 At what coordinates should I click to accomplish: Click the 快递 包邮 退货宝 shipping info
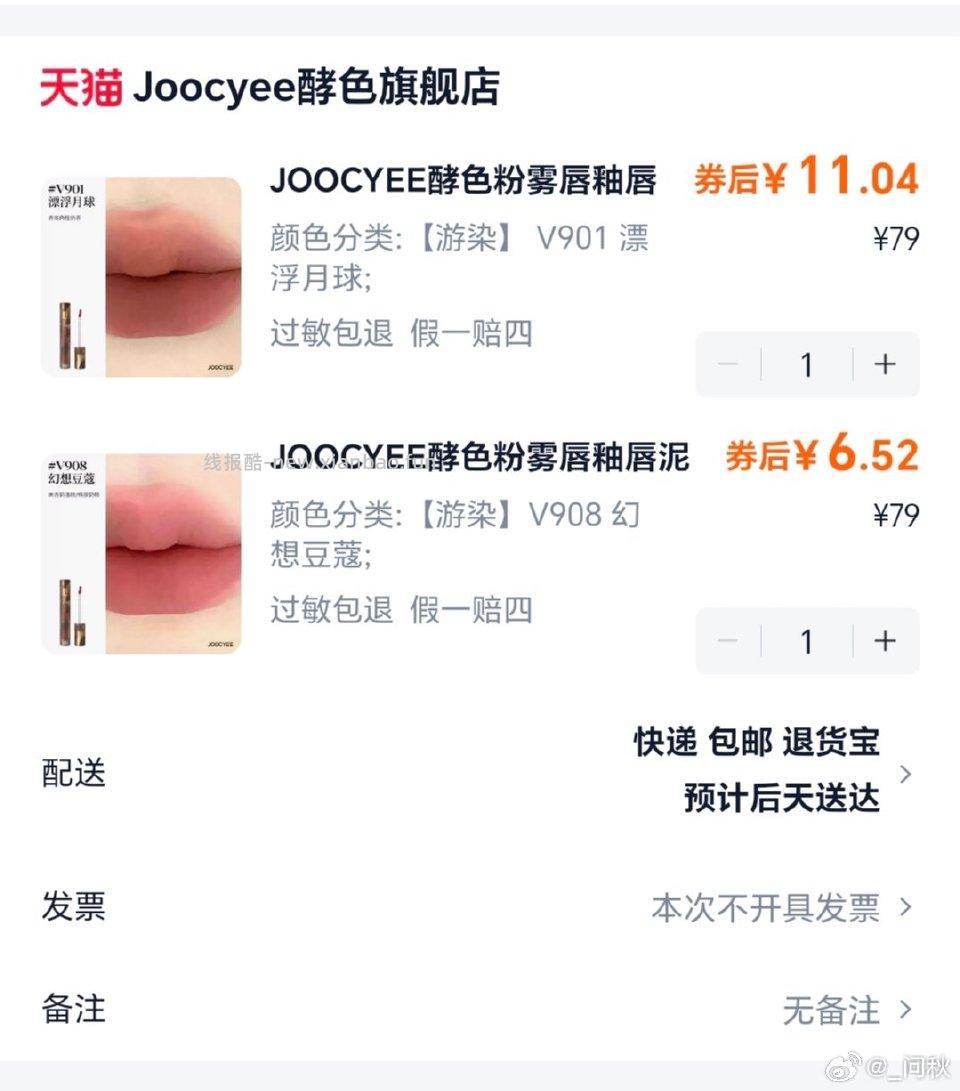(754, 743)
